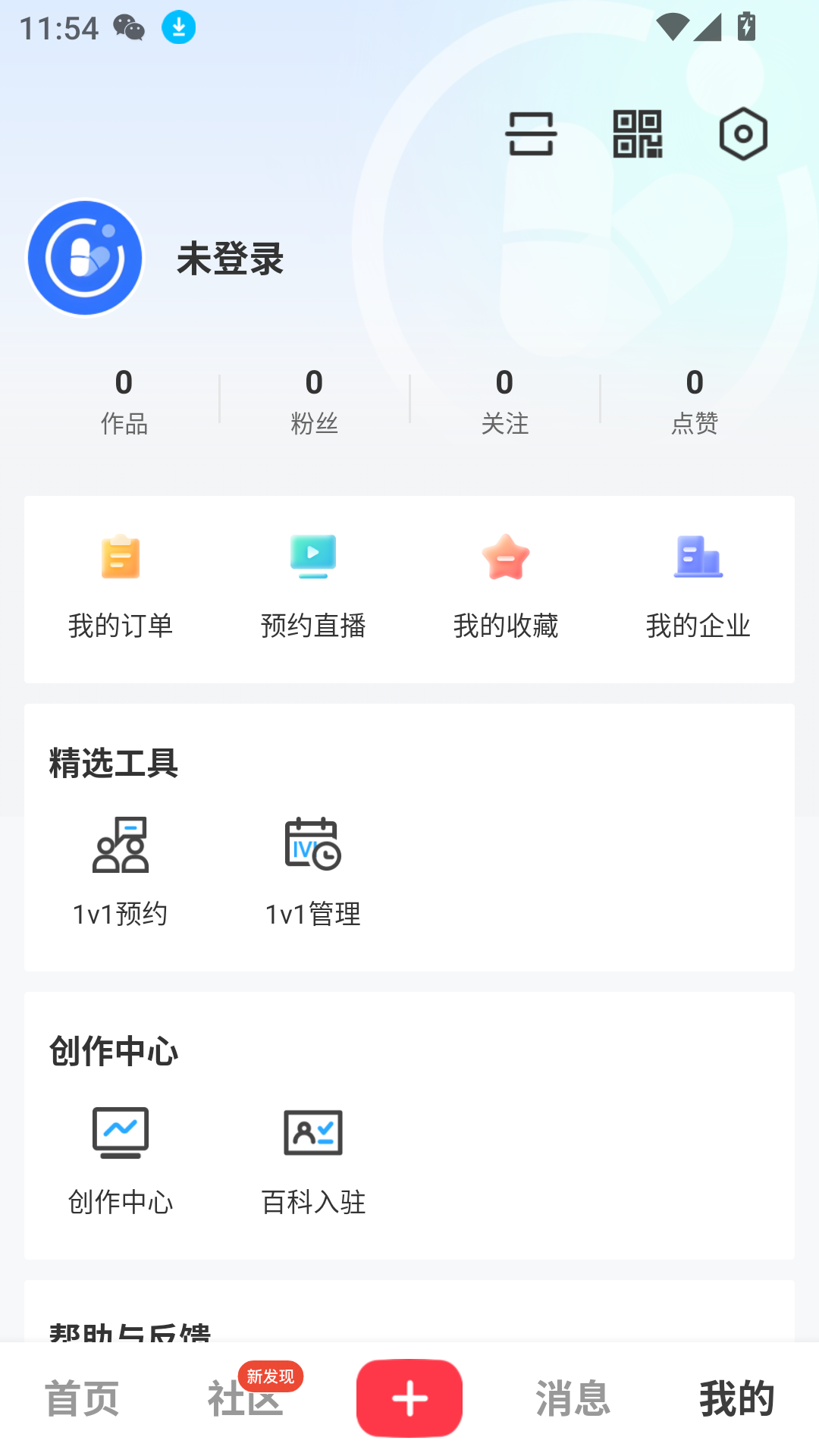Screen dimensions: 819x1456
Task: Show my QR code
Action: 637,133
